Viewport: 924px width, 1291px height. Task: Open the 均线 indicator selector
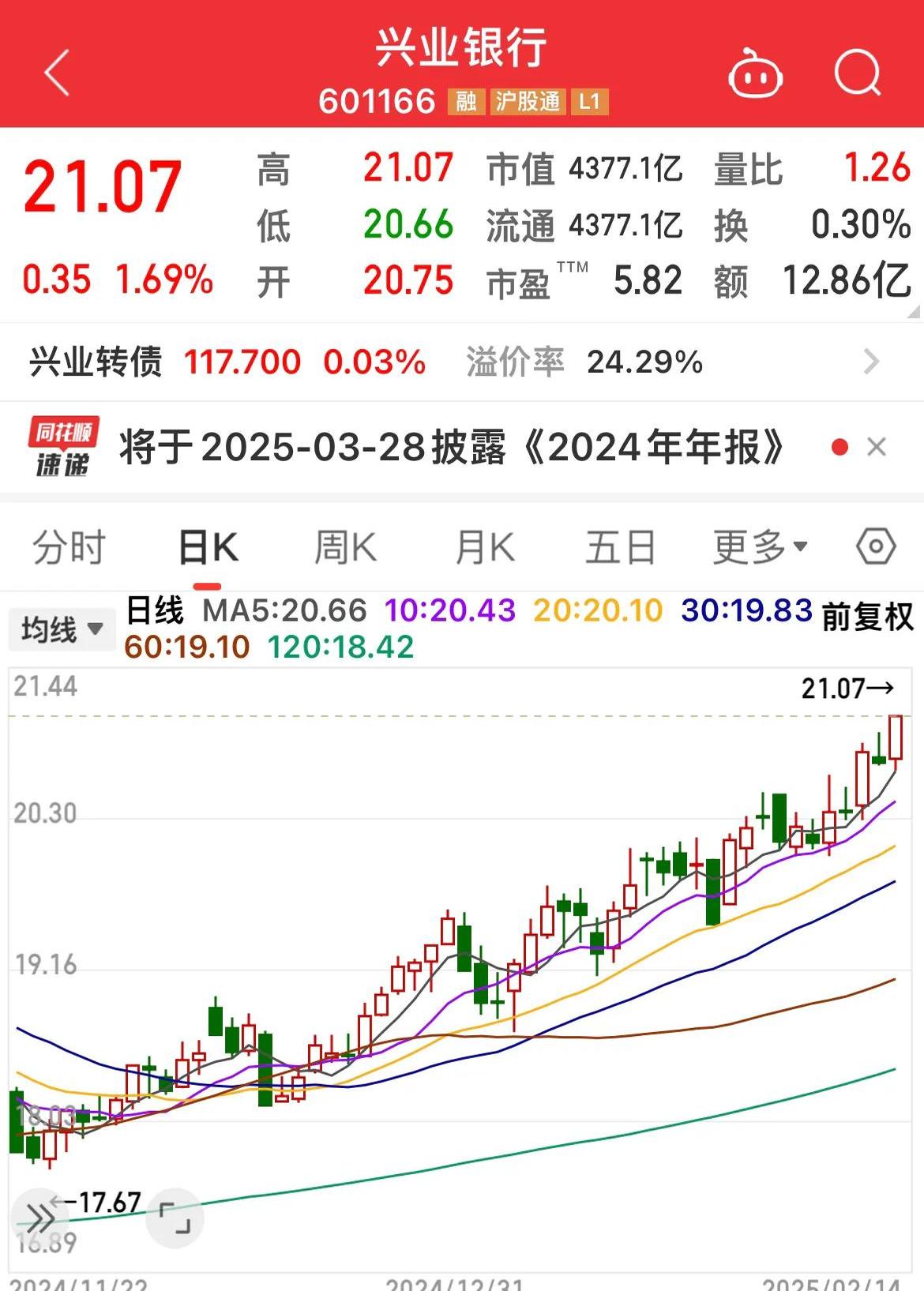pyautogui.click(x=63, y=629)
